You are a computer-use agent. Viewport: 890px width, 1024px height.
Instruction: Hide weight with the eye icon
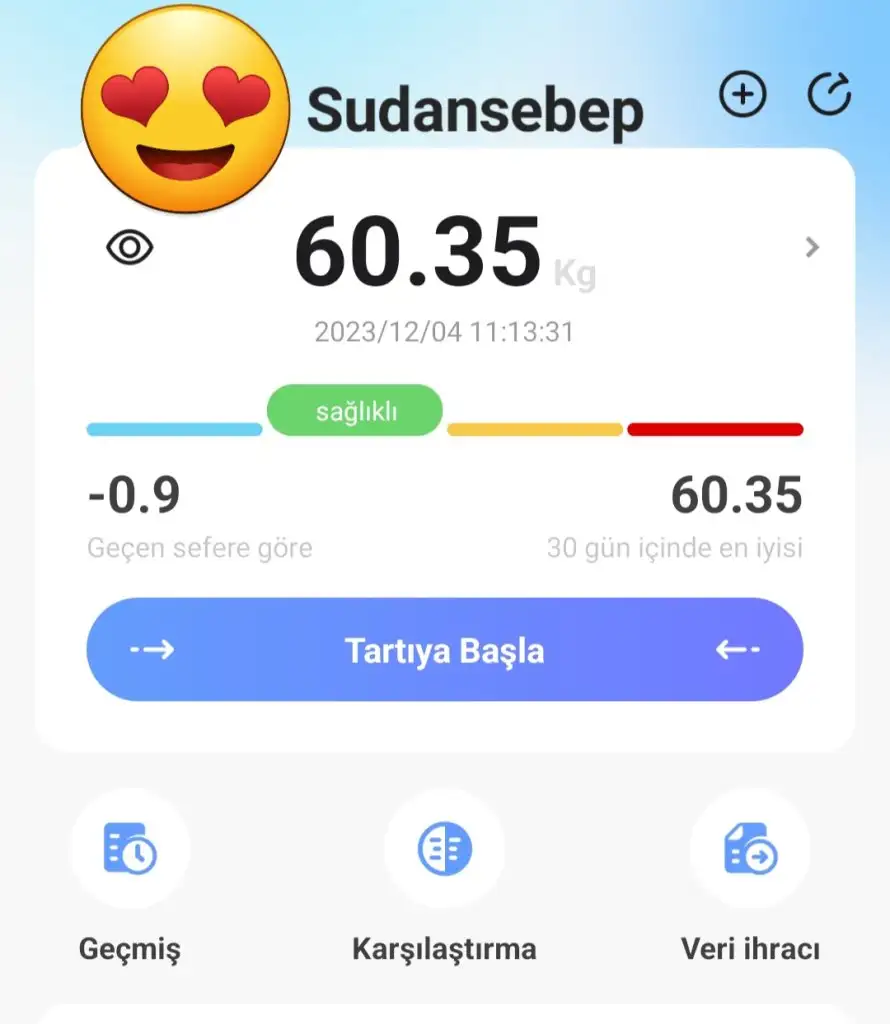130,248
